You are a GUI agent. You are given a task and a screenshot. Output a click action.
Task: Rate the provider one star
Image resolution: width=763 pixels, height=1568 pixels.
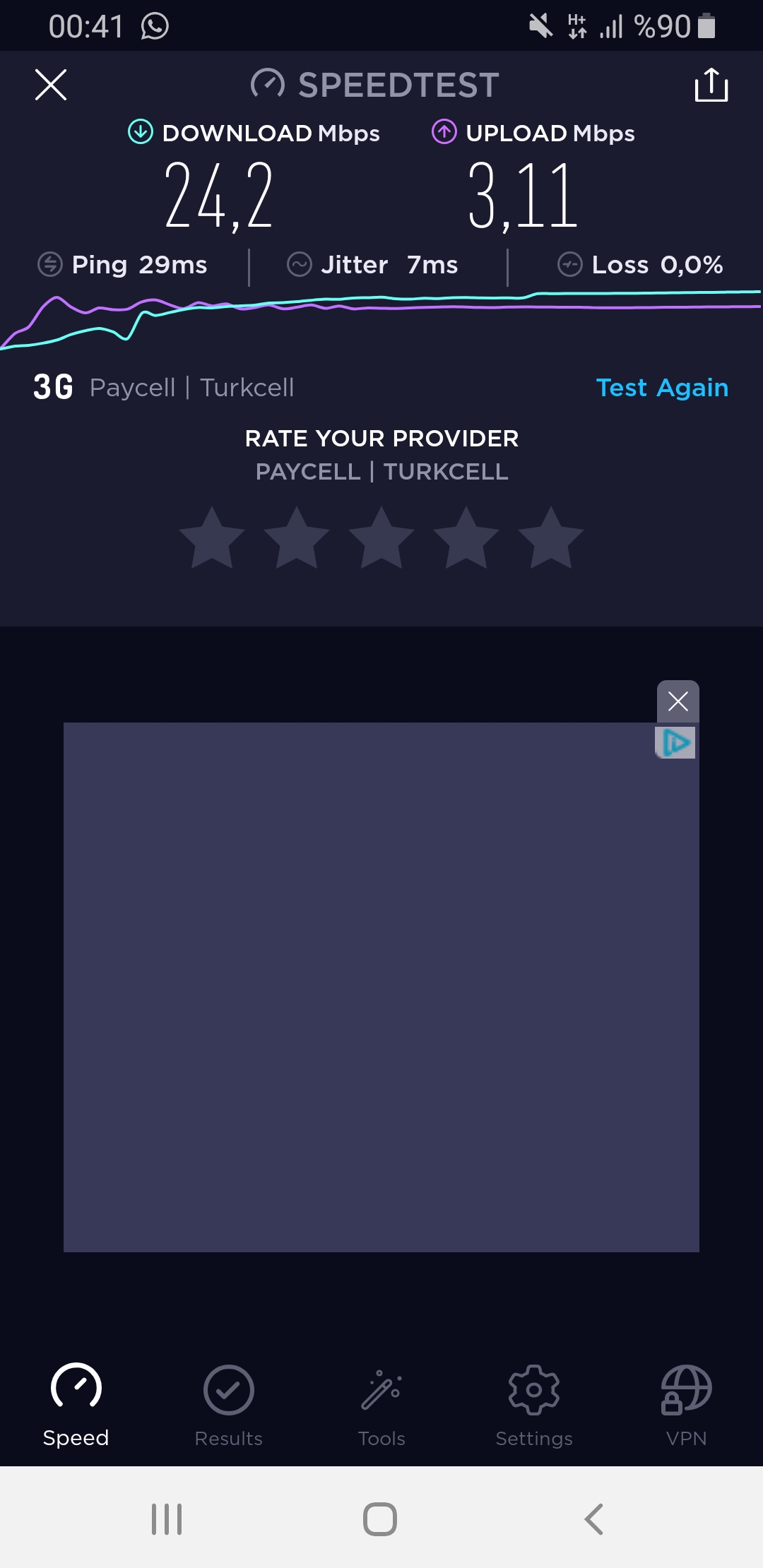pos(212,538)
